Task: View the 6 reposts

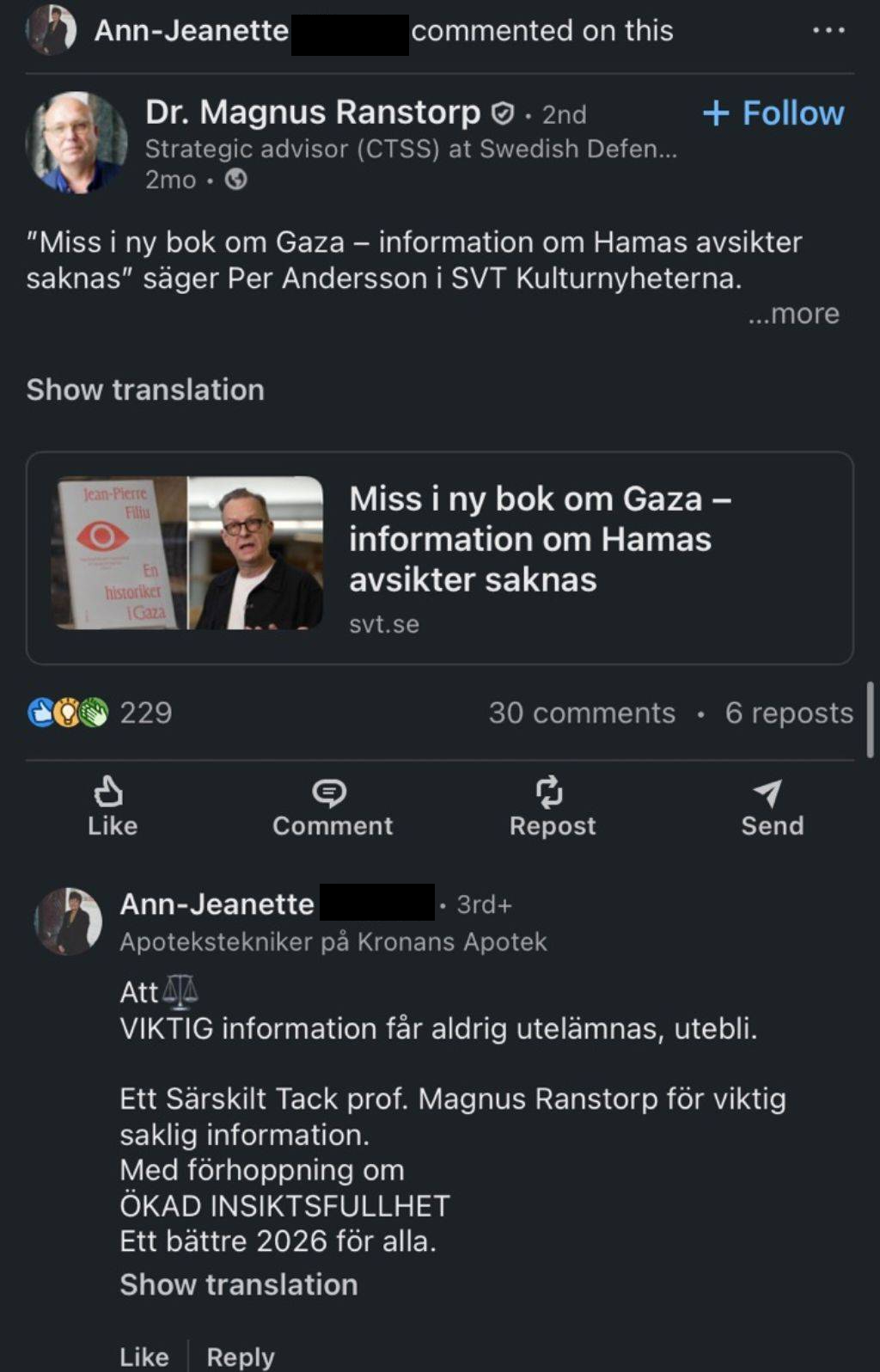Action: click(x=789, y=713)
